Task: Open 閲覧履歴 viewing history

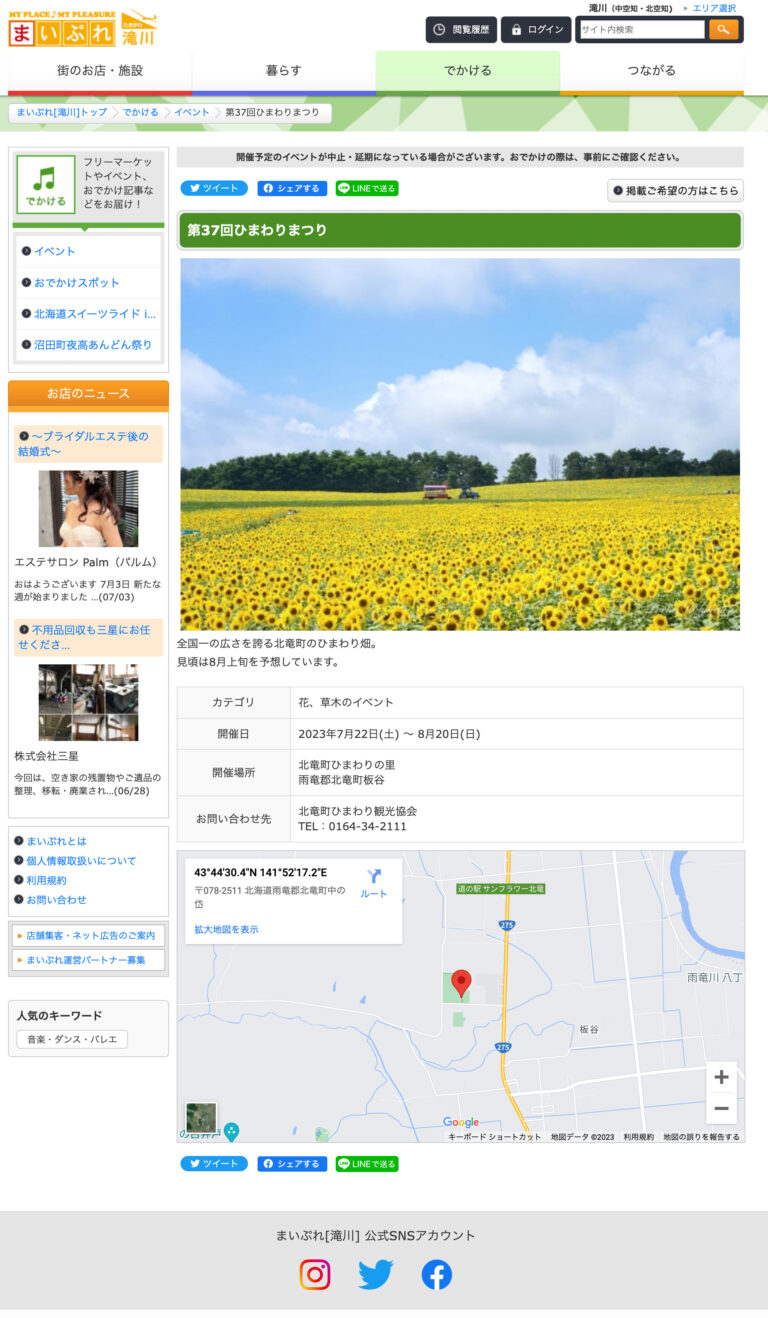Action: 461,30
